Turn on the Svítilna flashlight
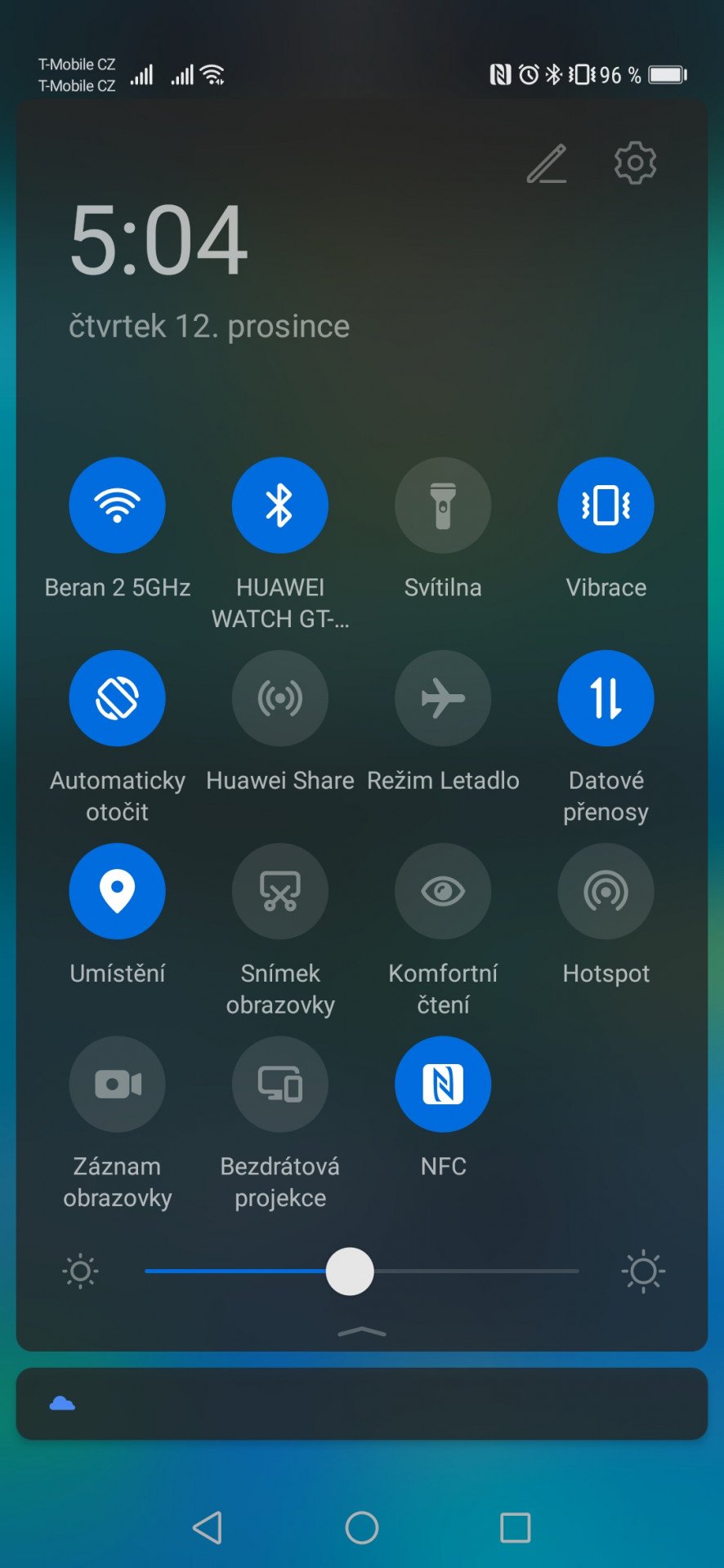Screen dimensions: 724x1568 [x=443, y=505]
